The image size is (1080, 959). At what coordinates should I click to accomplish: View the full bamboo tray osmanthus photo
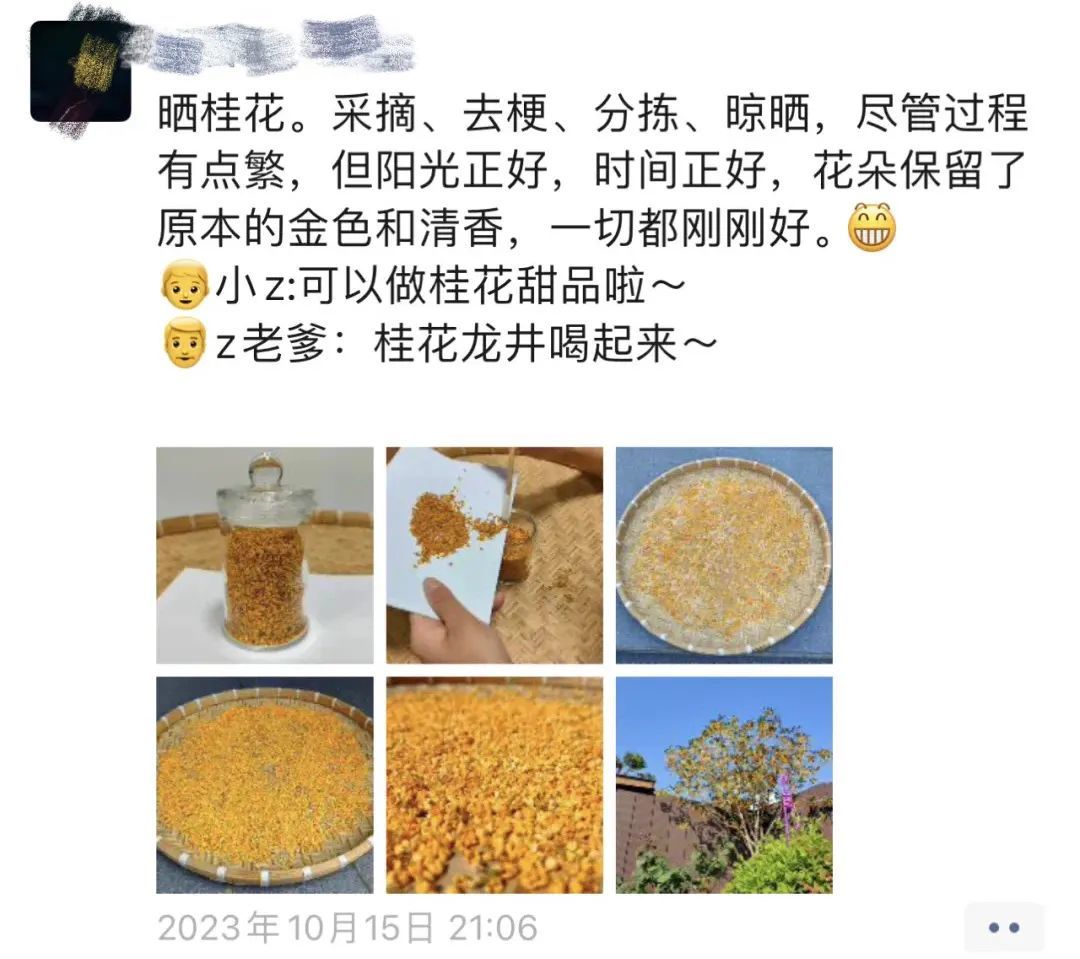click(265, 785)
